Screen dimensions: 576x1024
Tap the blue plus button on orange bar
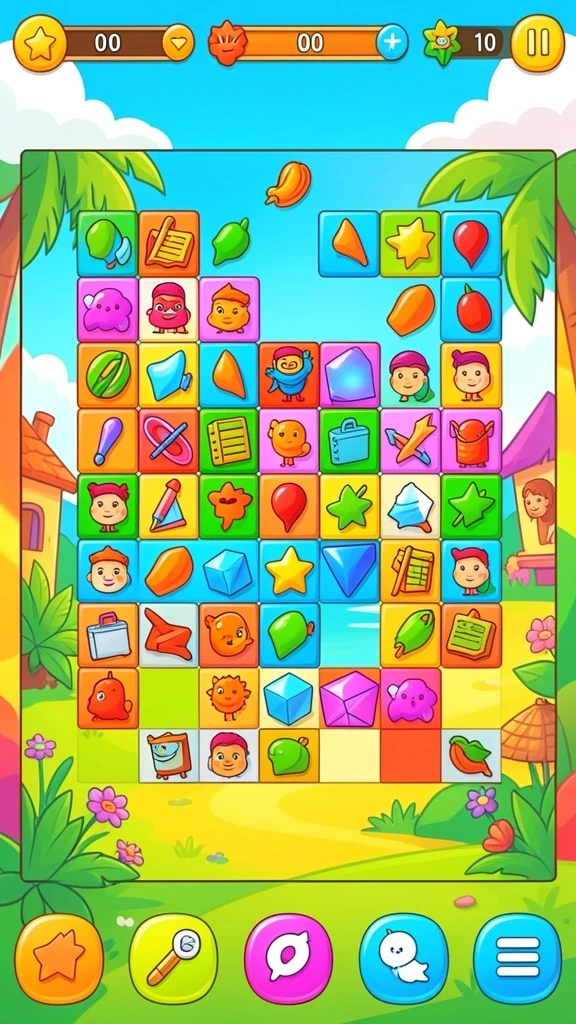point(392,43)
